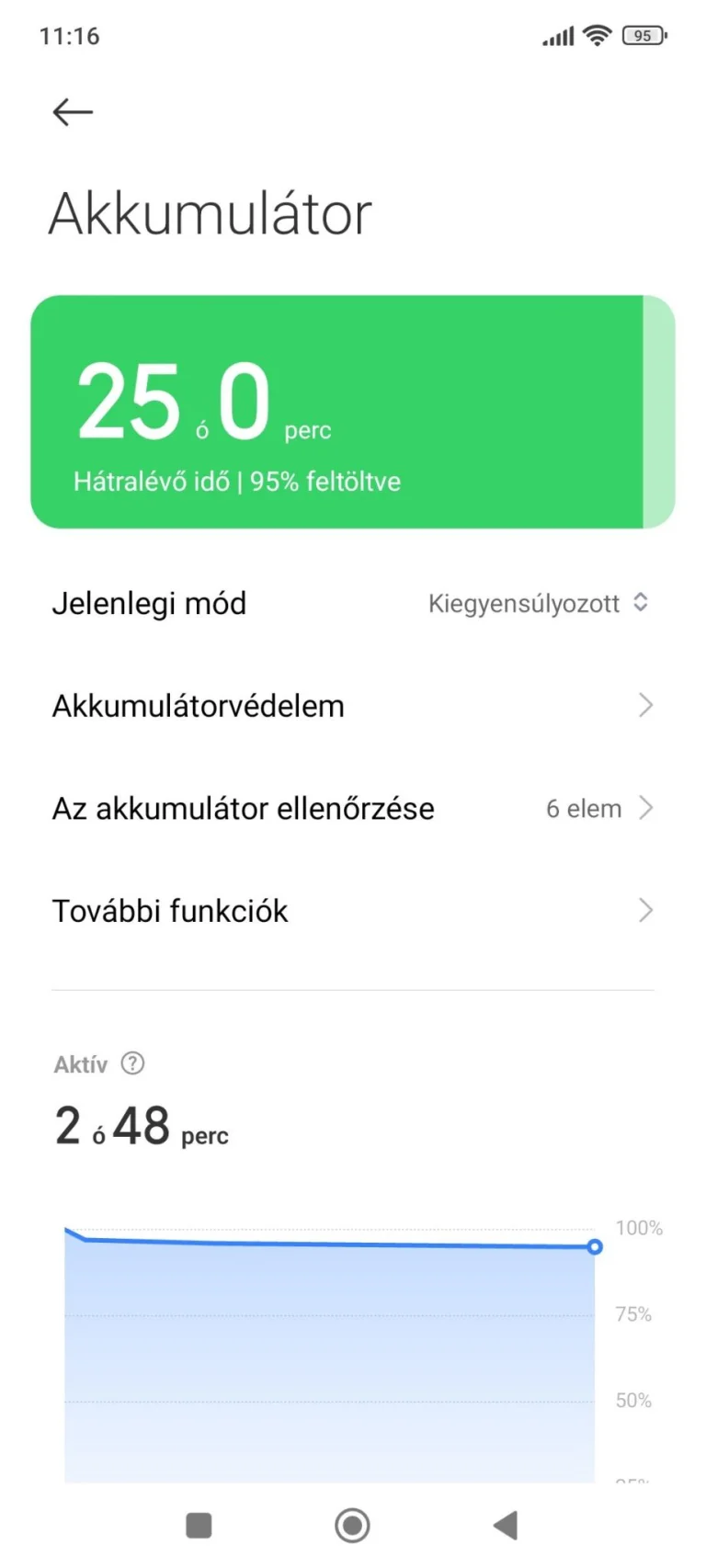Tap the mobile signal strength icon
This screenshot has height=1568, width=706.
tap(556, 35)
